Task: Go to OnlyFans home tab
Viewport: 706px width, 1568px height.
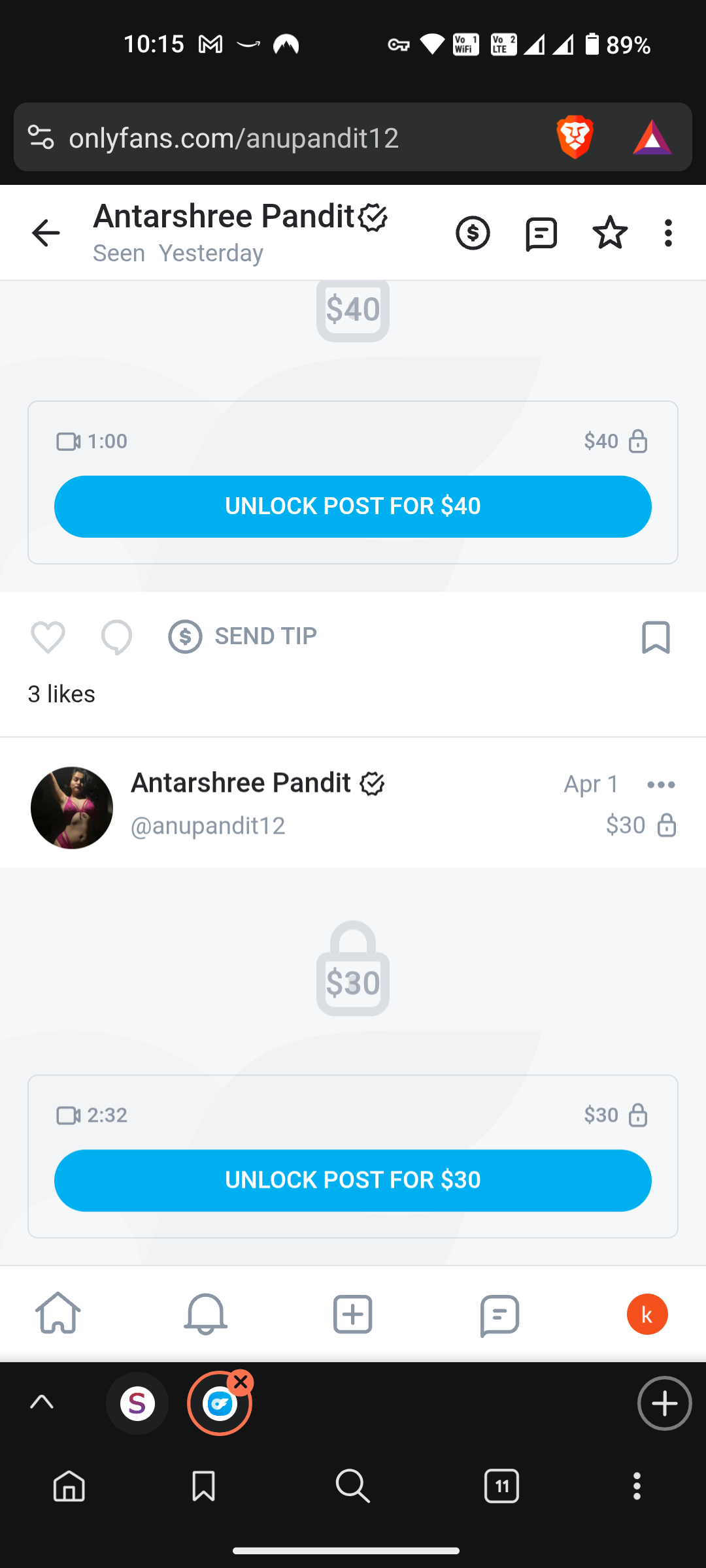Action: pyautogui.click(x=58, y=1313)
